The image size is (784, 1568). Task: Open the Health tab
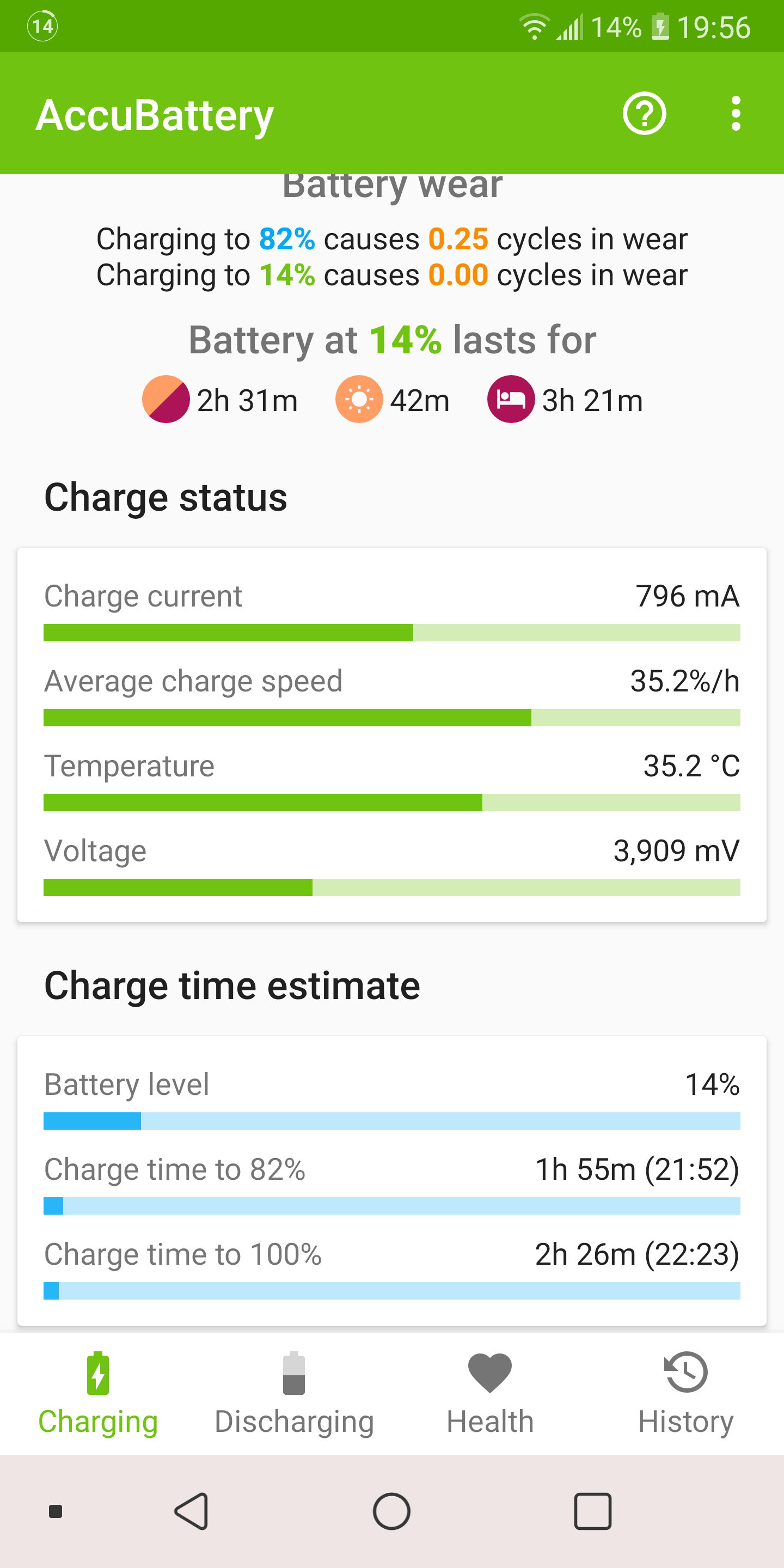[x=490, y=1394]
